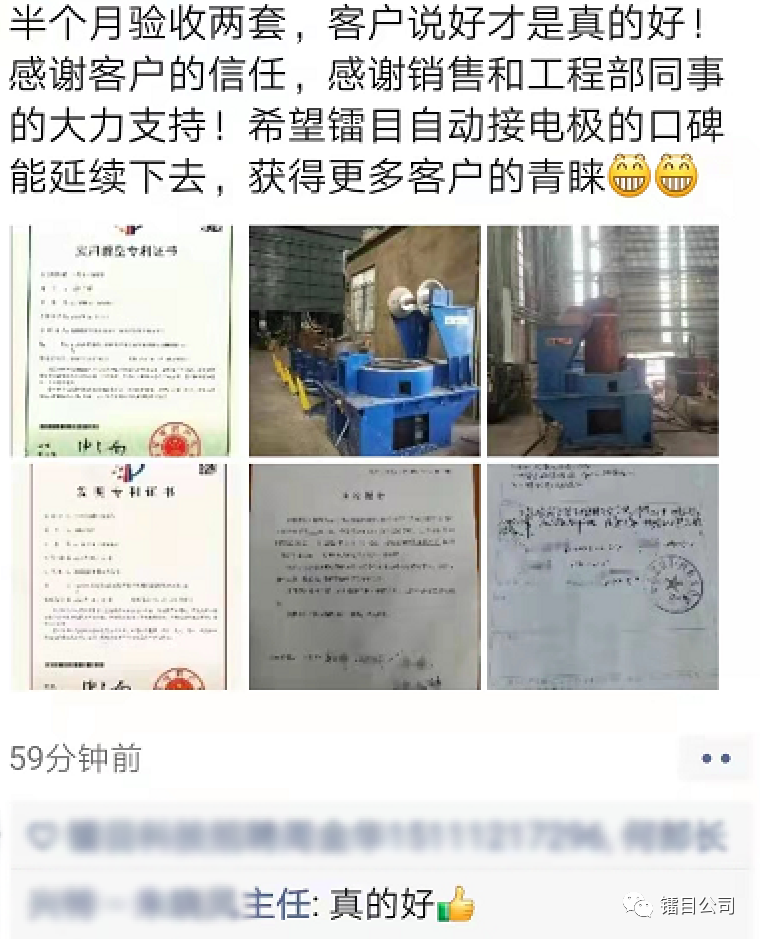Open the like and comment button
The height and width of the screenshot is (939, 760).
716,759
